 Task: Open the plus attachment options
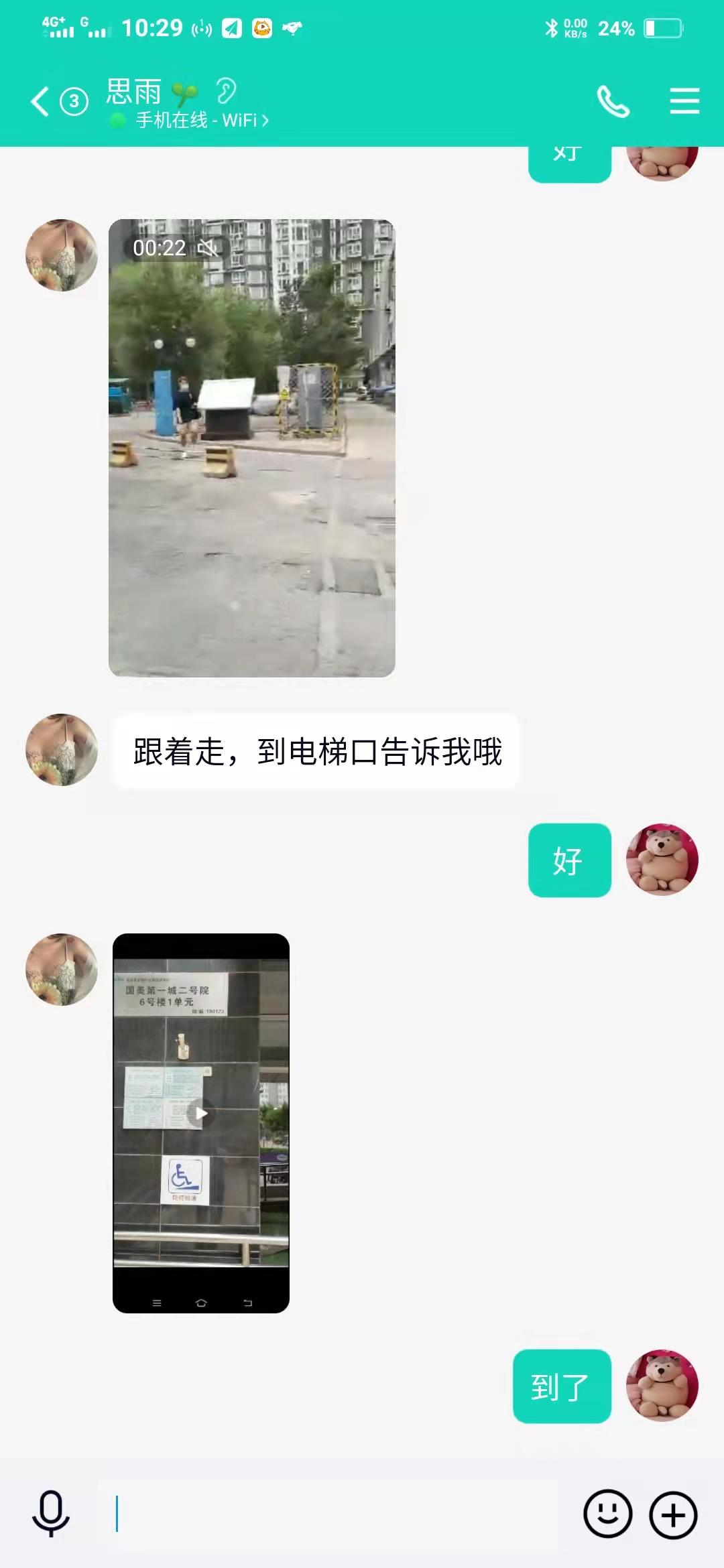tap(673, 1514)
